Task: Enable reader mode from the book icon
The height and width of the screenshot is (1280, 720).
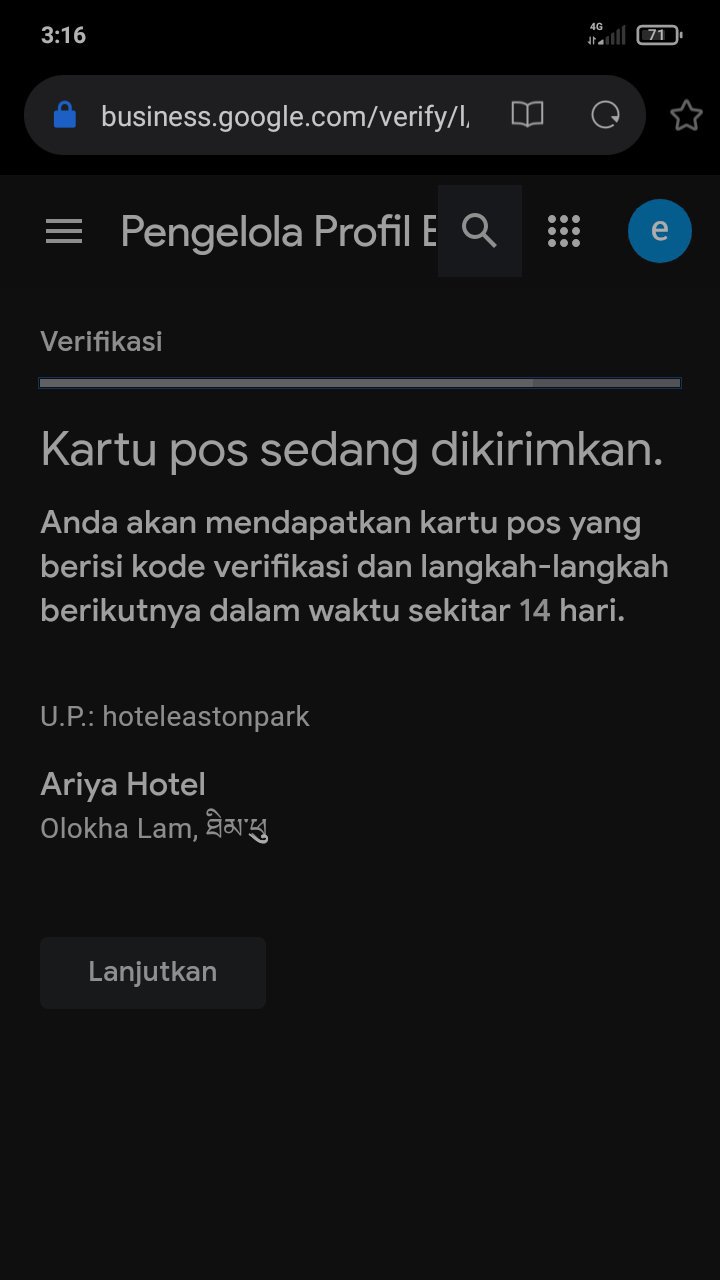Action: (x=527, y=115)
